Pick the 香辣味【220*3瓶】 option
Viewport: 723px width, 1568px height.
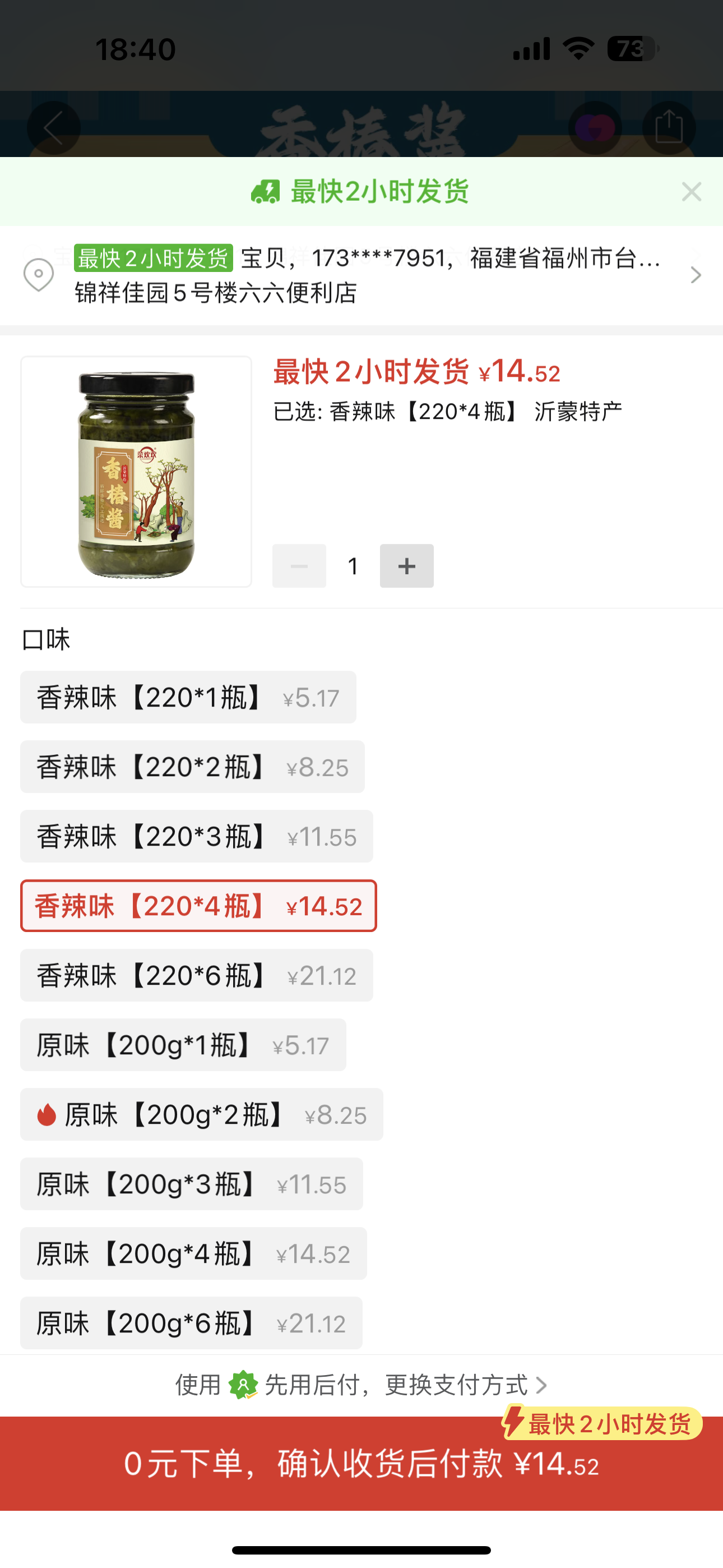pyautogui.click(x=197, y=836)
